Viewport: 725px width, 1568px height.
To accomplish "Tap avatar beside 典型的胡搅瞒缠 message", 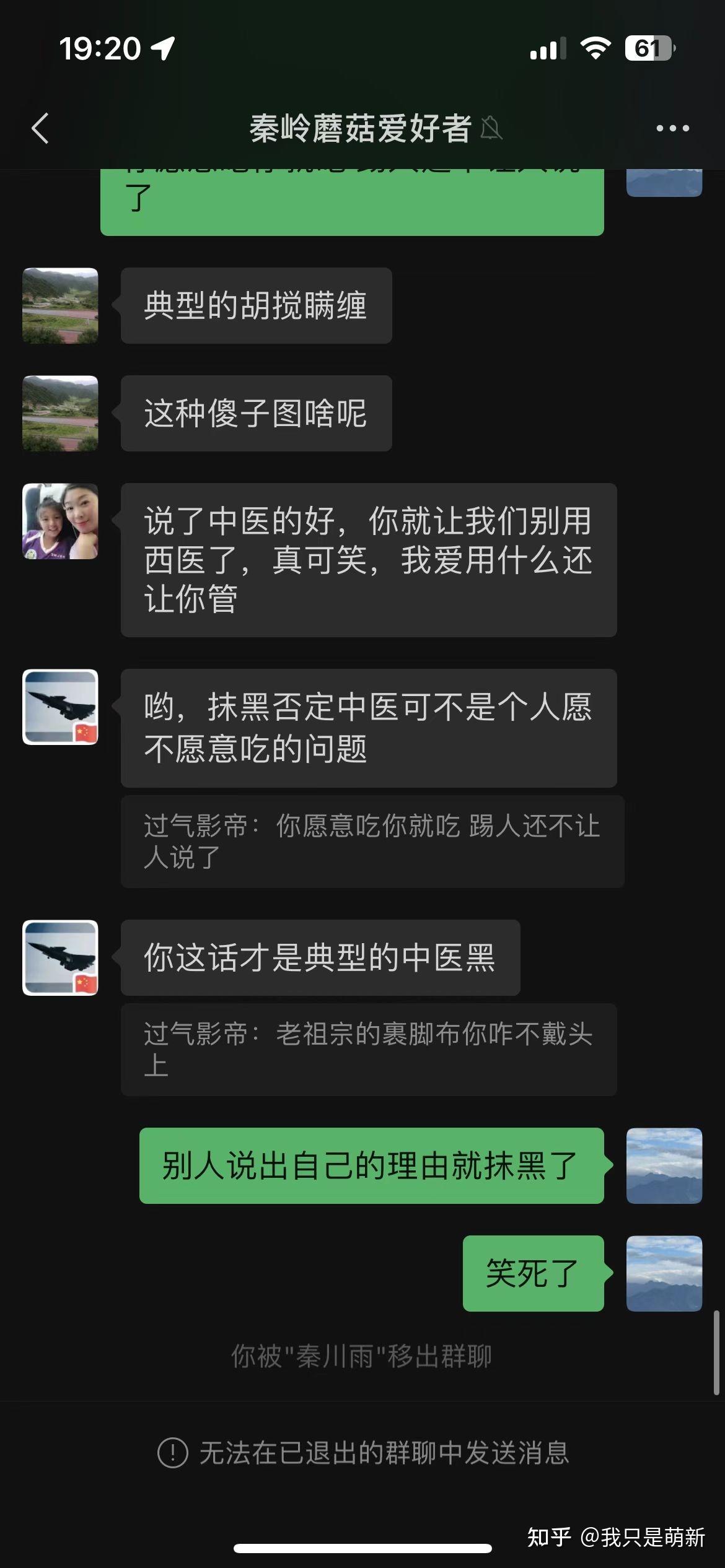I will [60, 305].
